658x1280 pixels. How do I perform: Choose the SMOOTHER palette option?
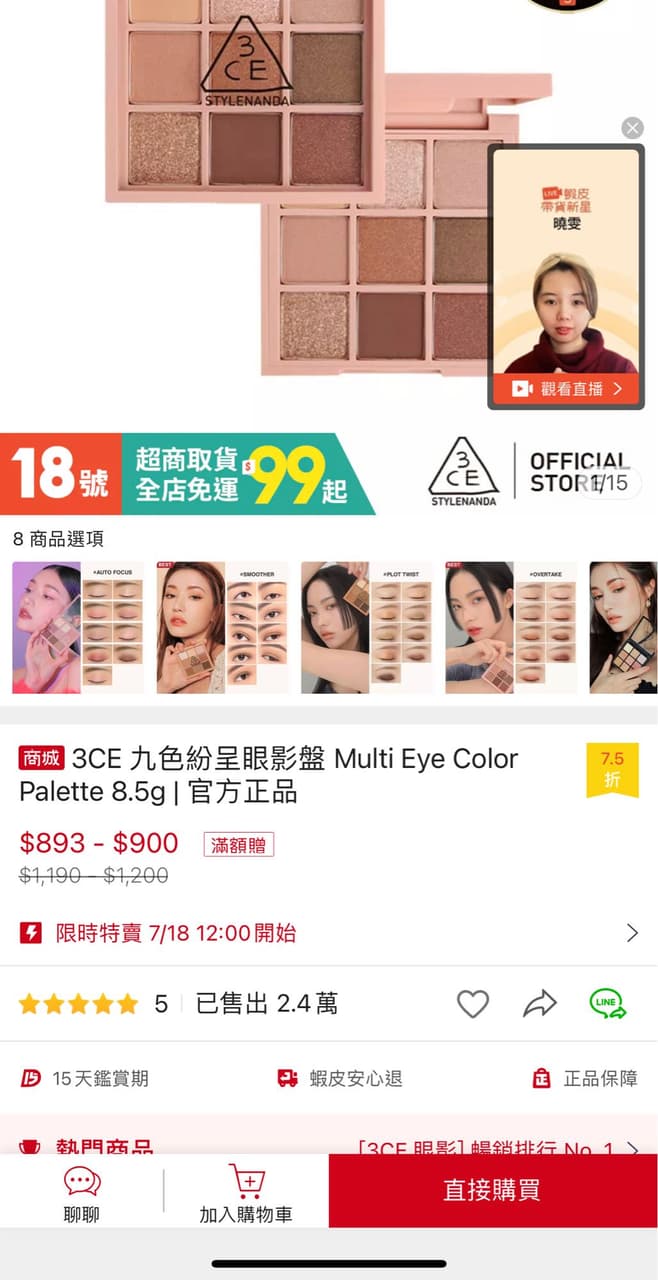[x=222, y=627]
